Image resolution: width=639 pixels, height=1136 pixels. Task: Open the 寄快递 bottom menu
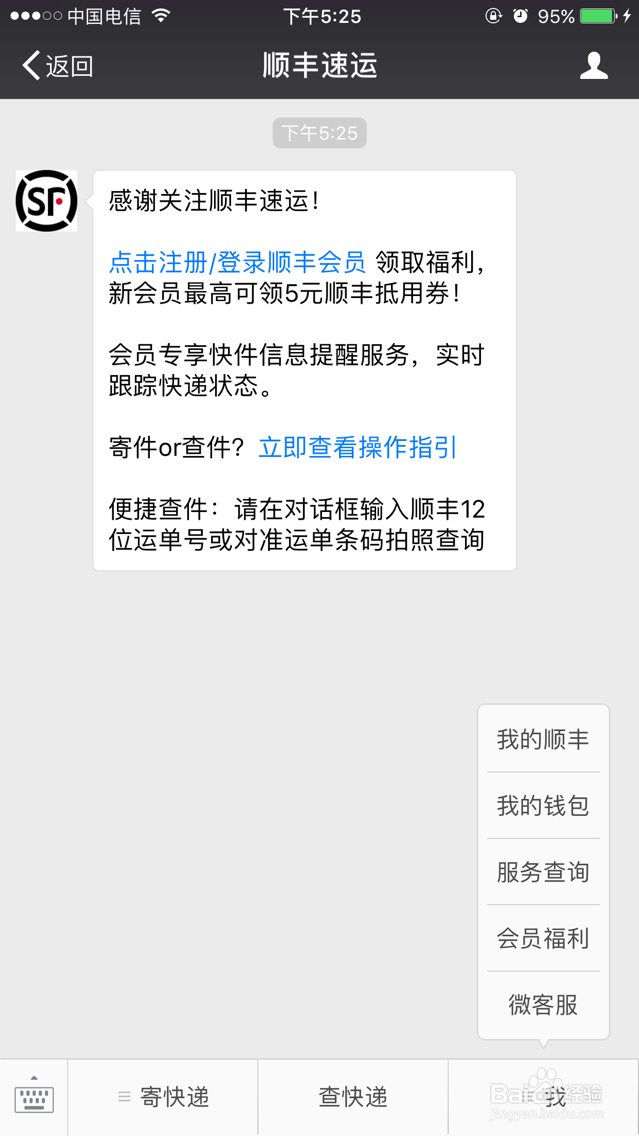pos(163,1097)
